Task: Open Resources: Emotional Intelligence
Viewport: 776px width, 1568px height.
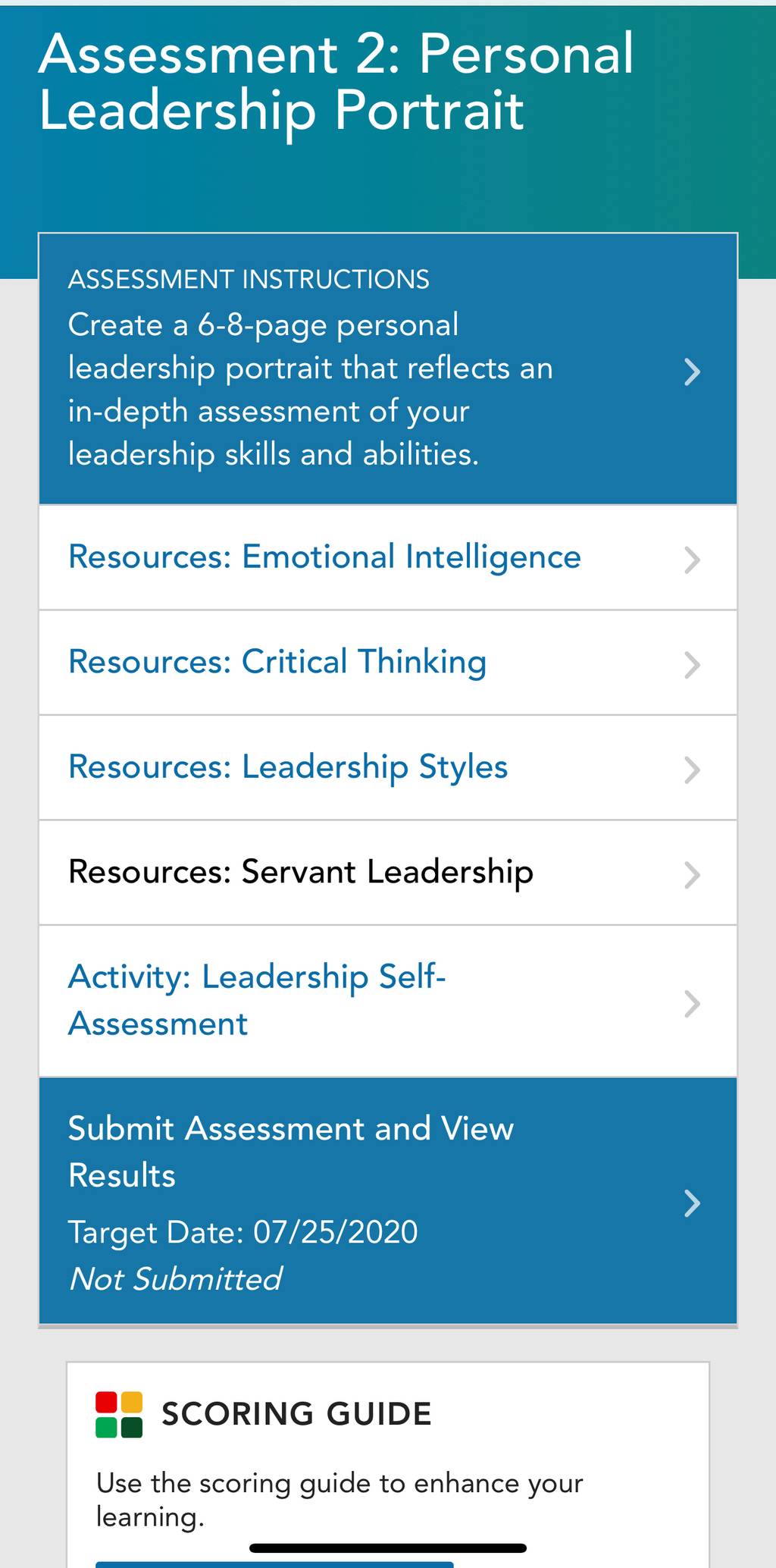Action: tap(388, 558)
